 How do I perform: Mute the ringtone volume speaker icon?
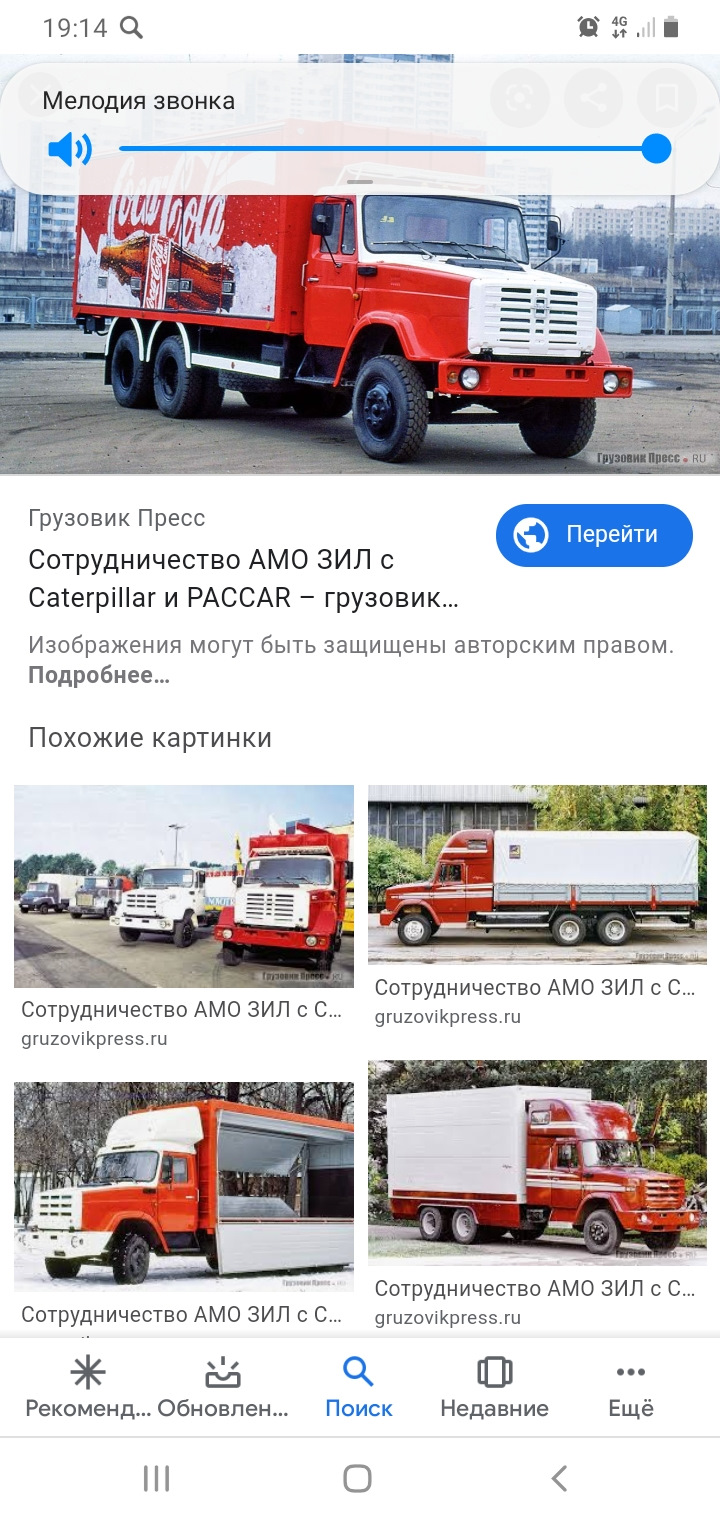tap(70, 150)
